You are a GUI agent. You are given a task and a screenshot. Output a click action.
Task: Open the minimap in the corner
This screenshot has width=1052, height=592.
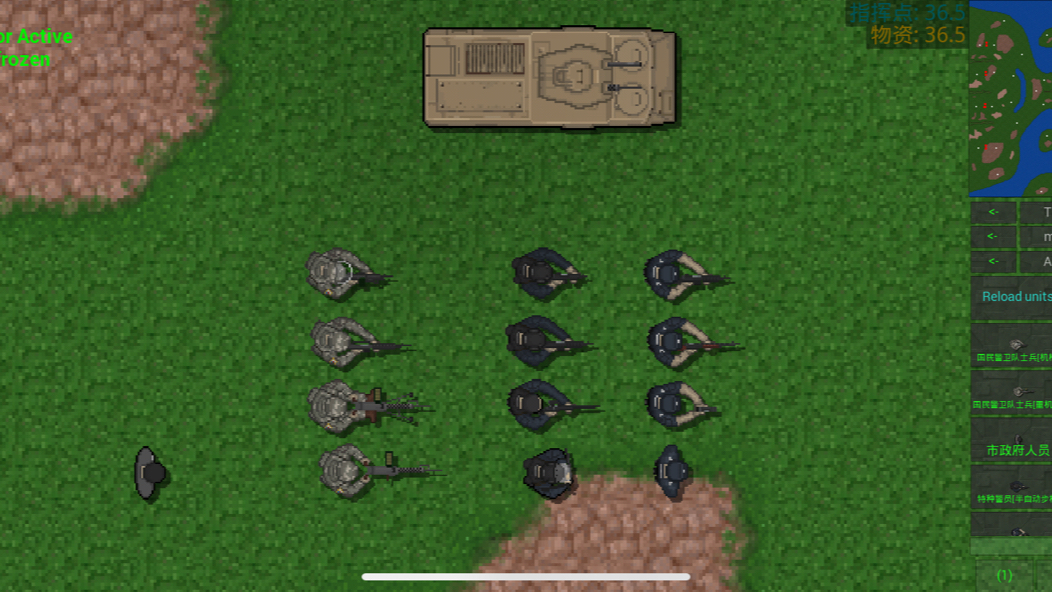click(1010, 98)
